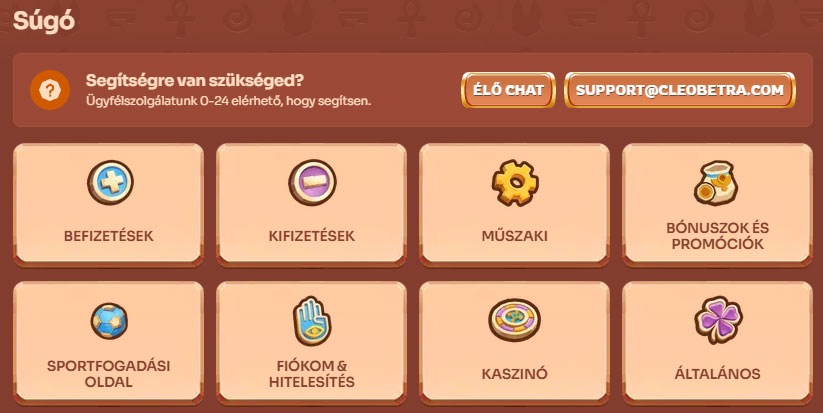Open the Kaszinó help category
Image resolution: width=823 pixels, height=413 pixels.
click(x=514, y=342)
